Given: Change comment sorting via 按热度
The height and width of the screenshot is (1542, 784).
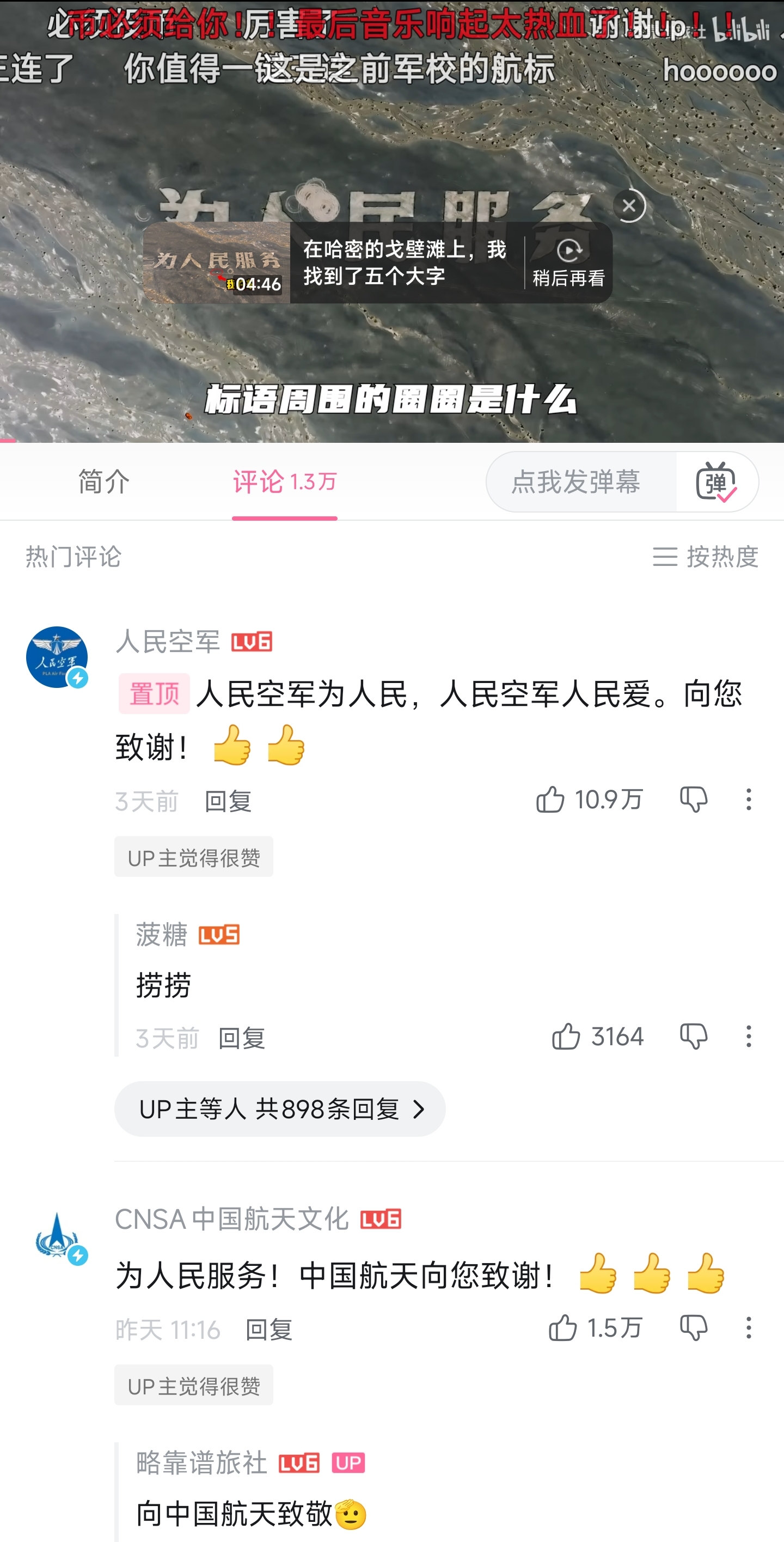Looking at the screenshot, I should pyautogui.click(x=705, y=557).
